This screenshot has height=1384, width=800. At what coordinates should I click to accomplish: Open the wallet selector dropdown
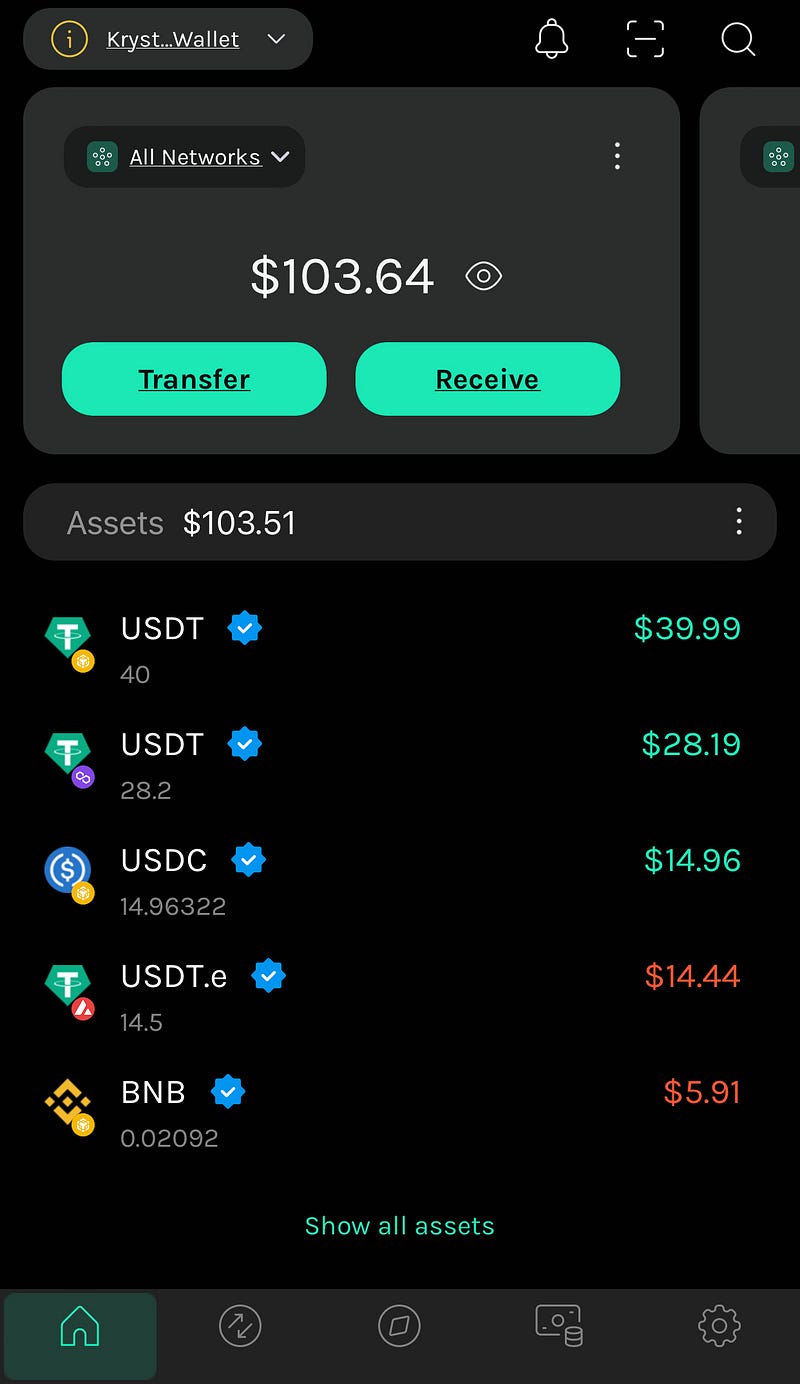point(168,40)
